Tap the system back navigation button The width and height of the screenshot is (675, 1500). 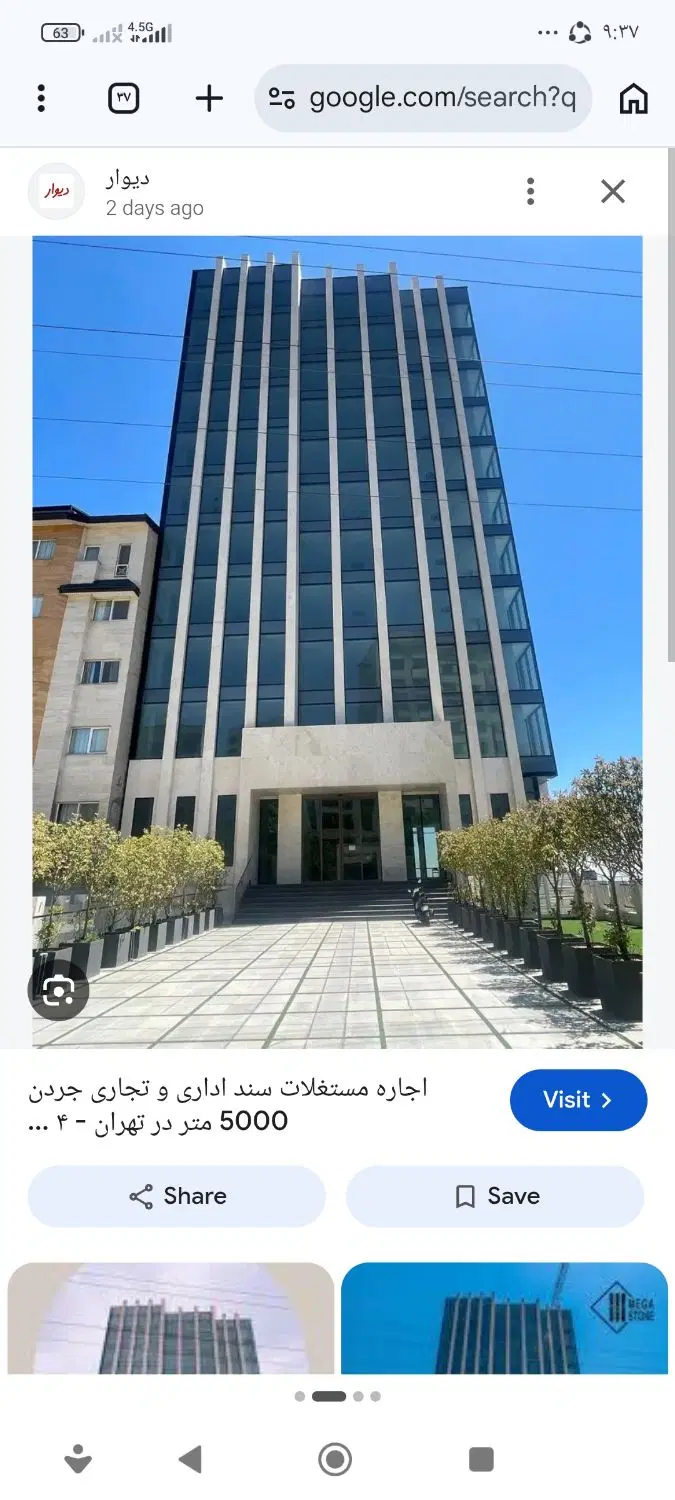(x=190, y=1460)
